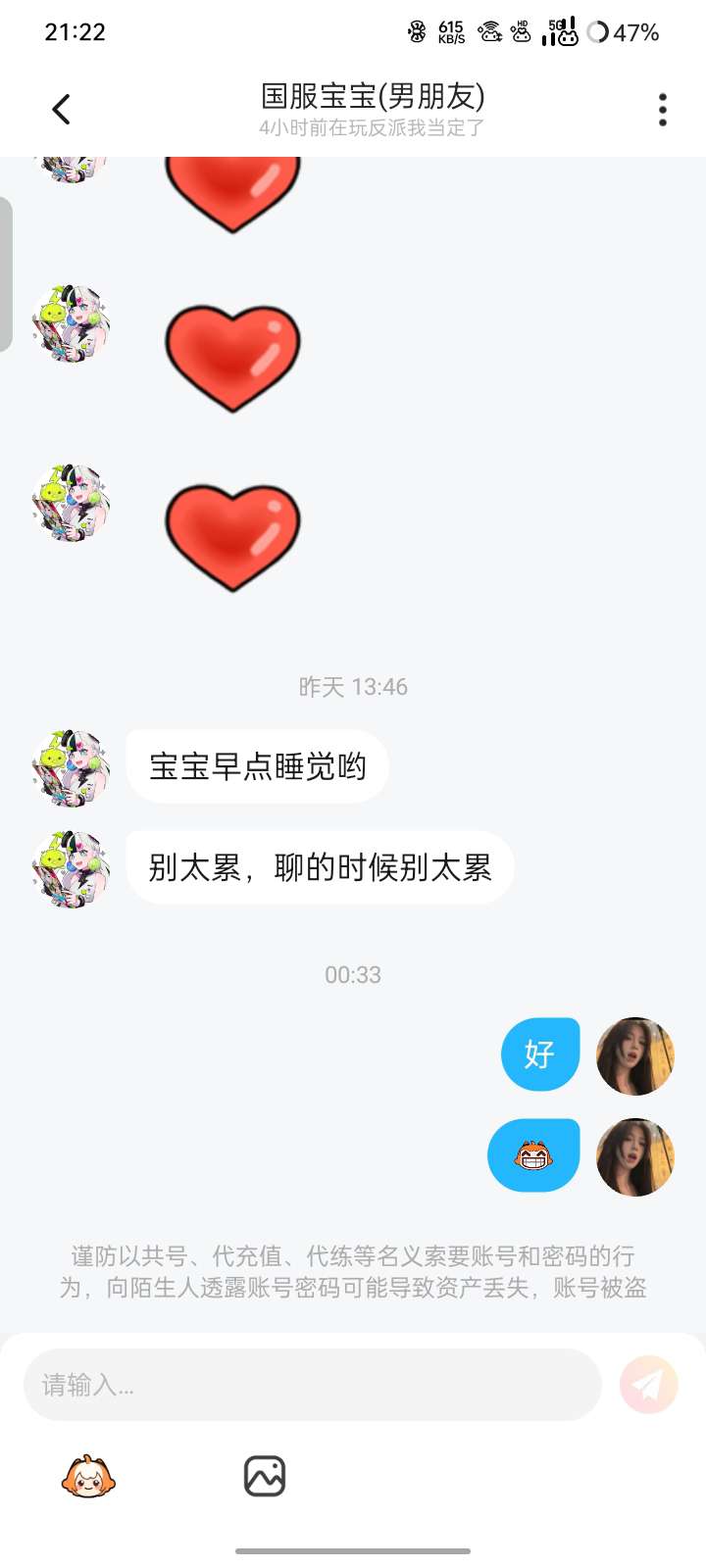The height and width of the screenshot is (1568, 706).
Task: Open the three-dot overflow menu
Action: tap(663, 109)
